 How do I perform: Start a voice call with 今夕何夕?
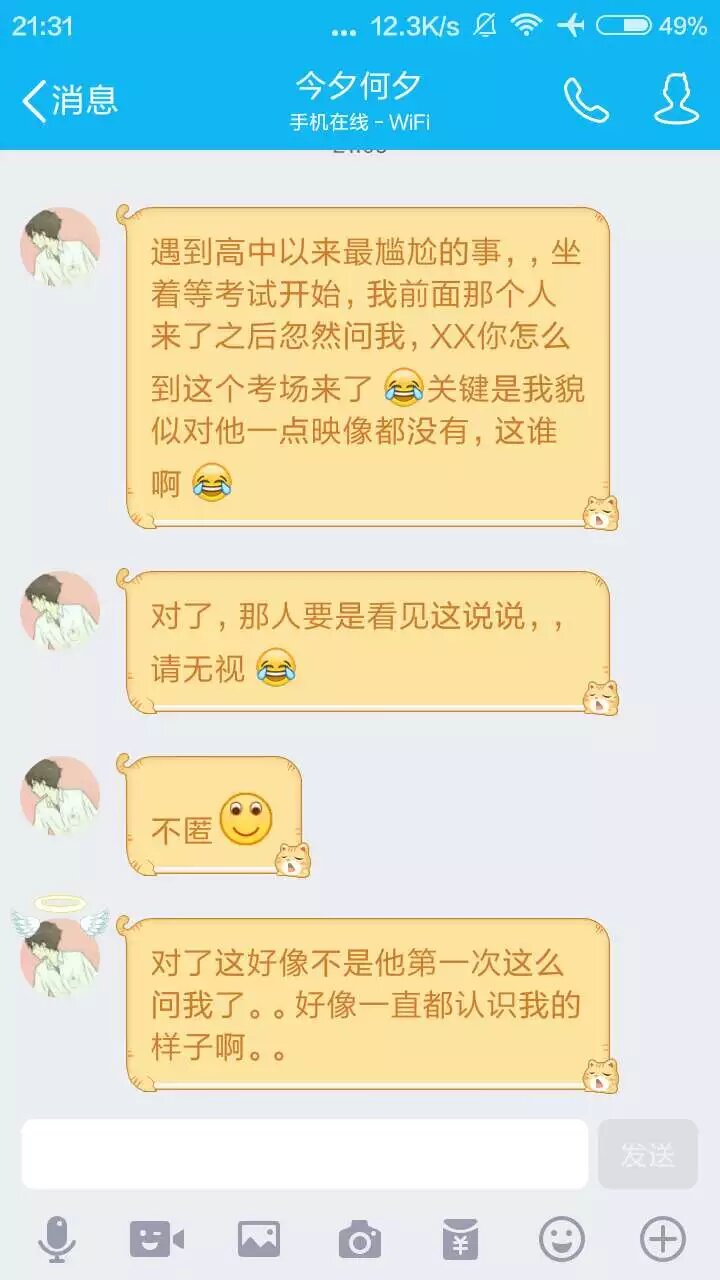[x=586, y=100]
